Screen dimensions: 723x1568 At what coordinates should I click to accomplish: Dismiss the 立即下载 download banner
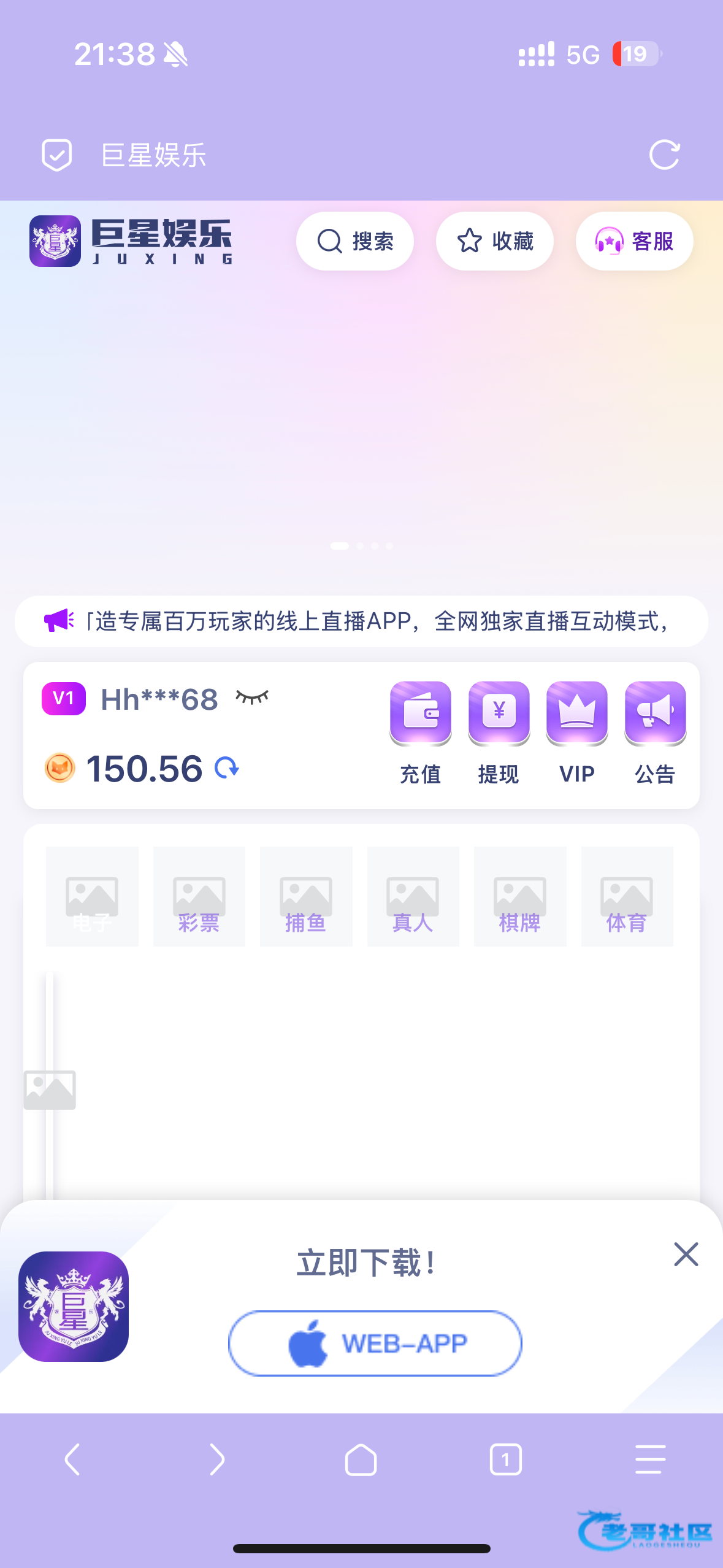coord(686,1255)
